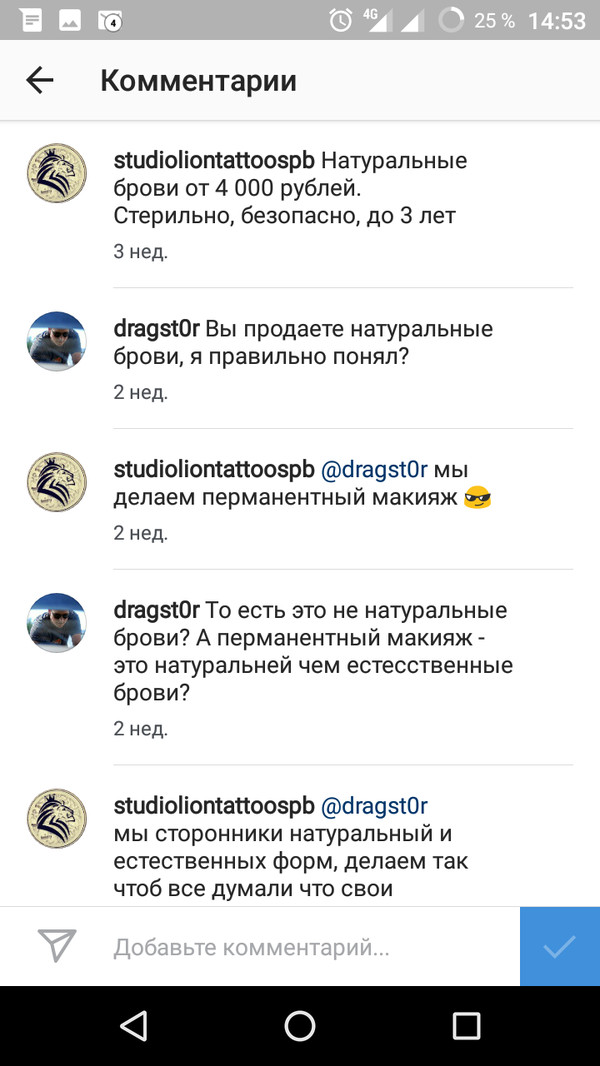
Task: Open @dragst0r mention in the перманентный макияж reply
Action: [373, 469]
